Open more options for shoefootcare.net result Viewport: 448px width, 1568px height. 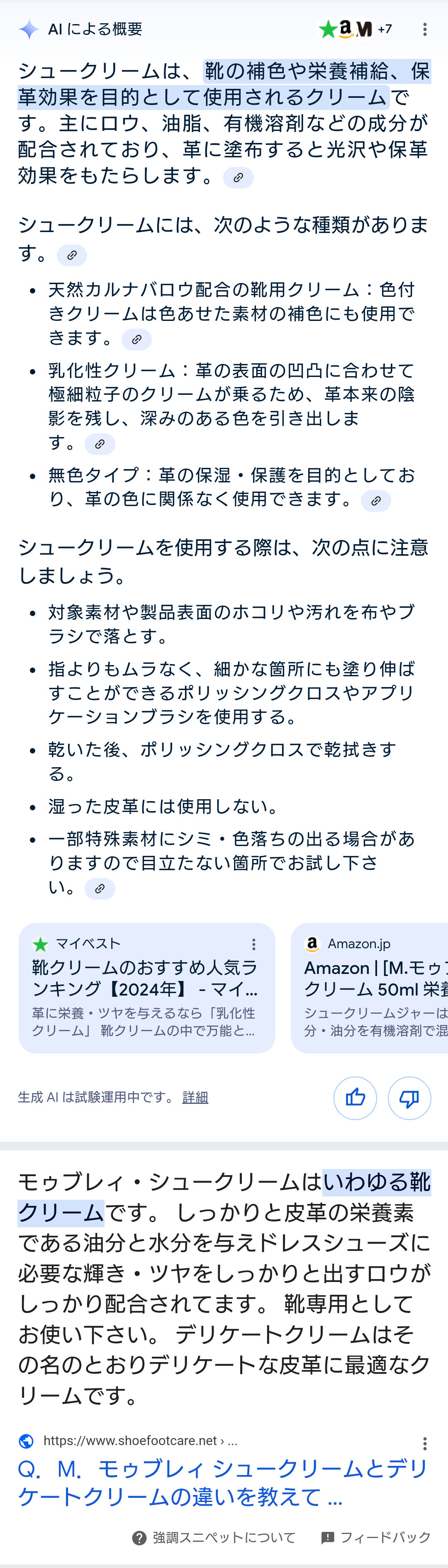click(x=425, y=1443)
